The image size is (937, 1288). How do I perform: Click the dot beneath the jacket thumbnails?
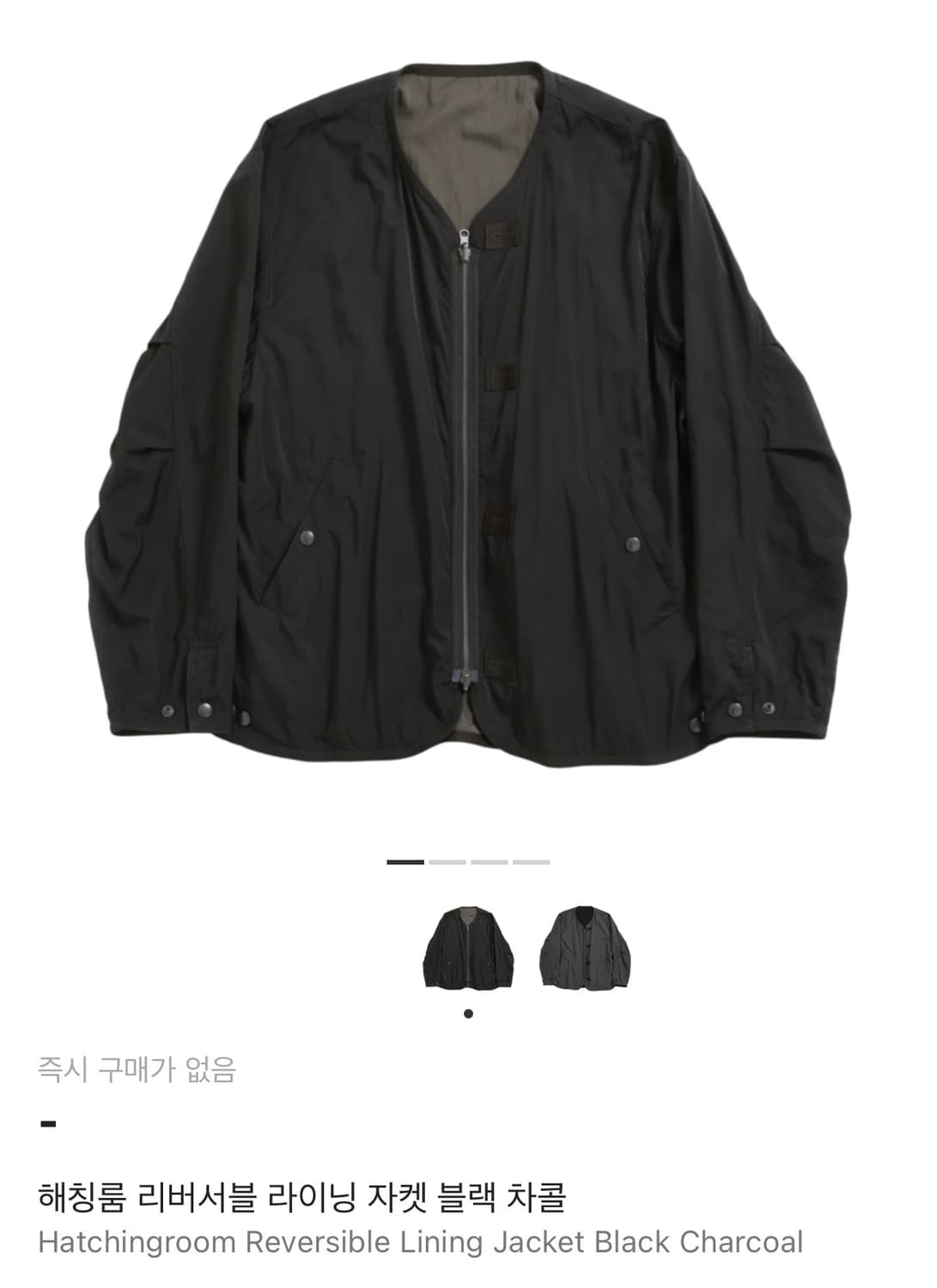click(468, 1013)
